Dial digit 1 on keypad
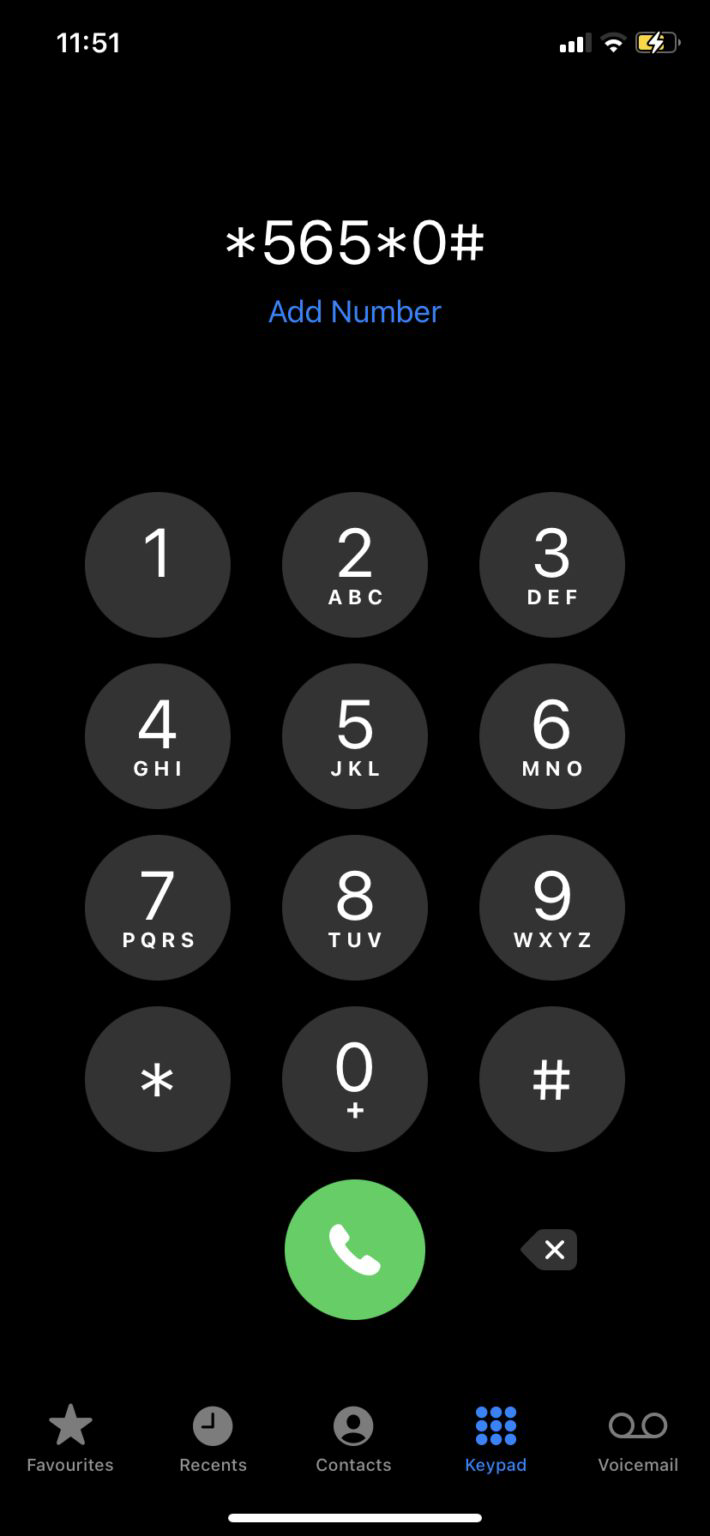Viewport: 710px width, 1536px height. 158,565
